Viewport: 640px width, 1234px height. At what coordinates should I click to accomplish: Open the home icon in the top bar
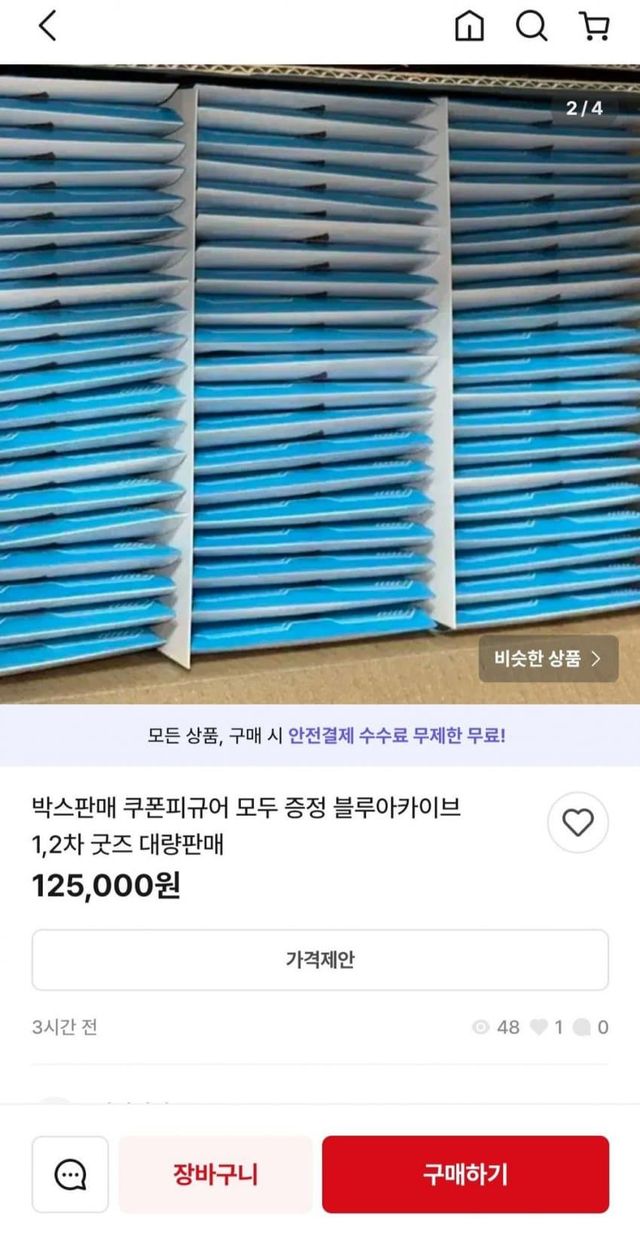click(468, 27)
